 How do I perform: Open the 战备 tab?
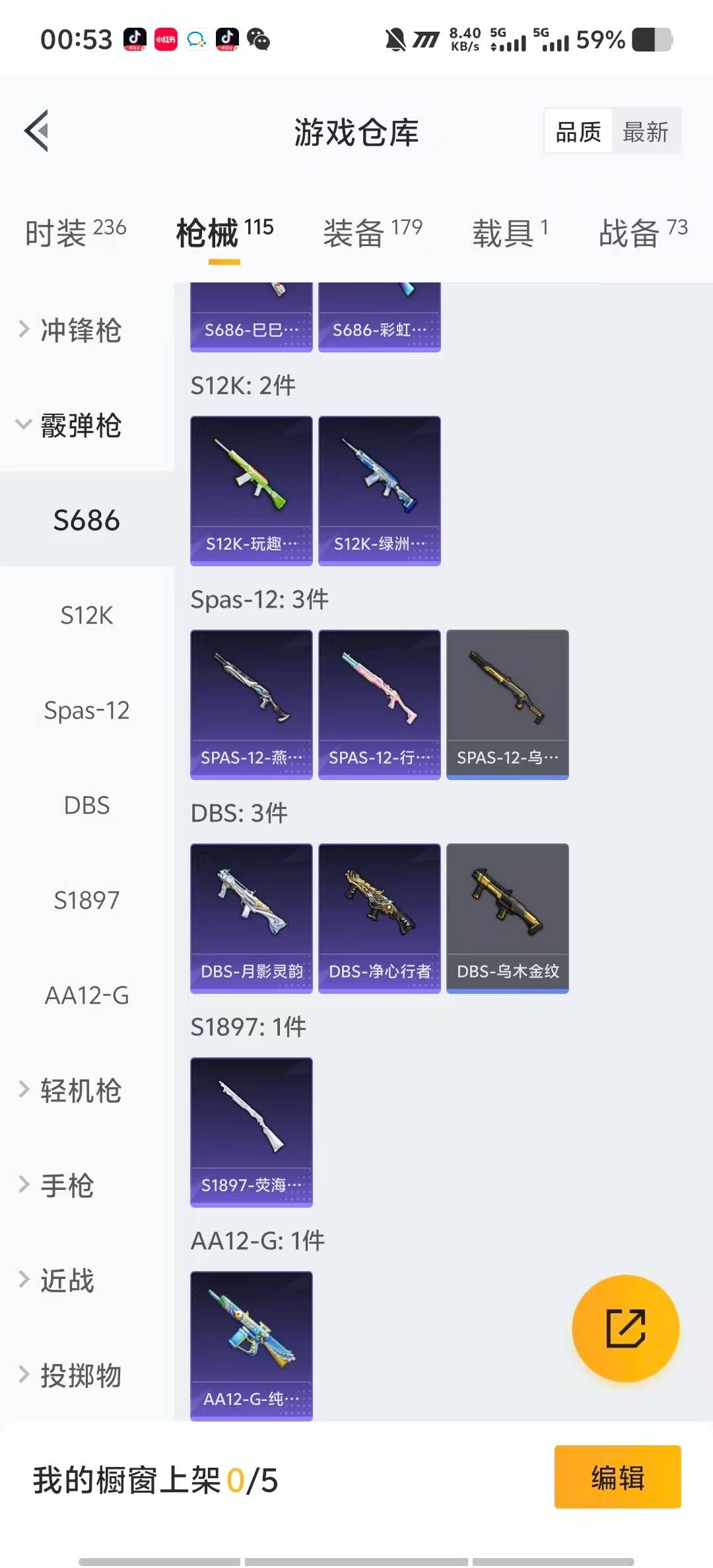tap(642, 232)
